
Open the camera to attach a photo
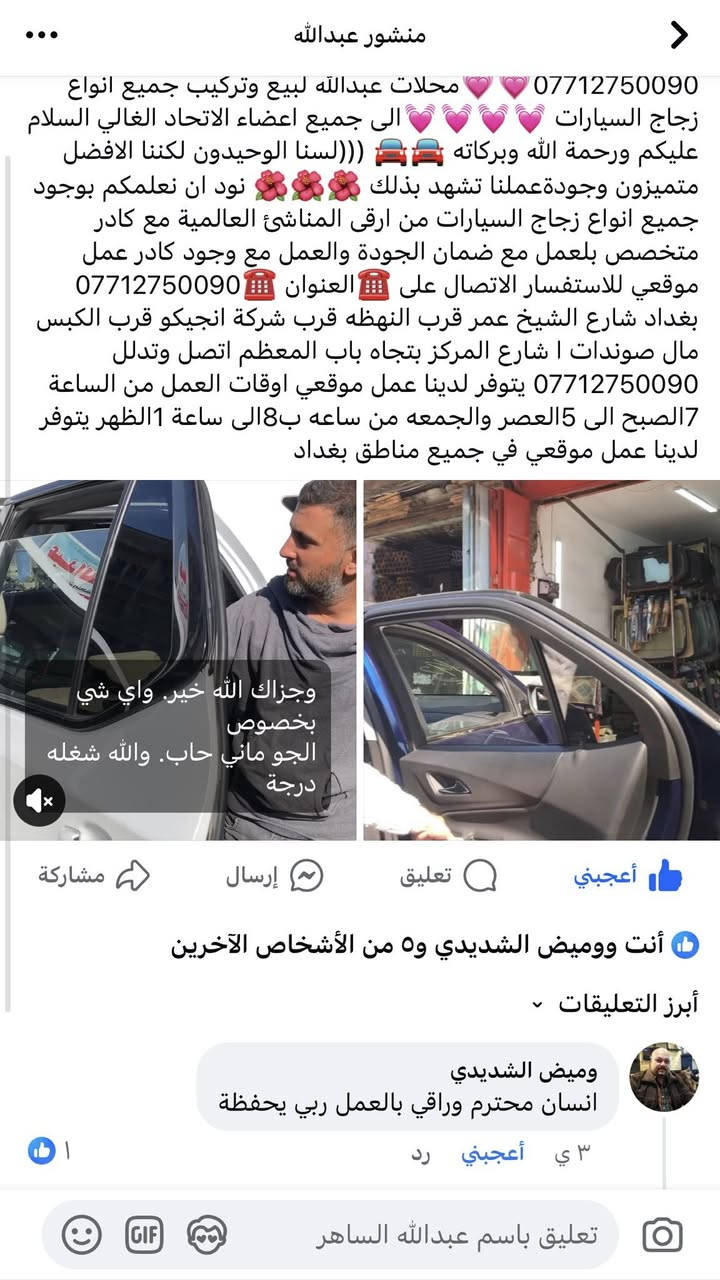pyautogui.click(x=662, y=1235)
